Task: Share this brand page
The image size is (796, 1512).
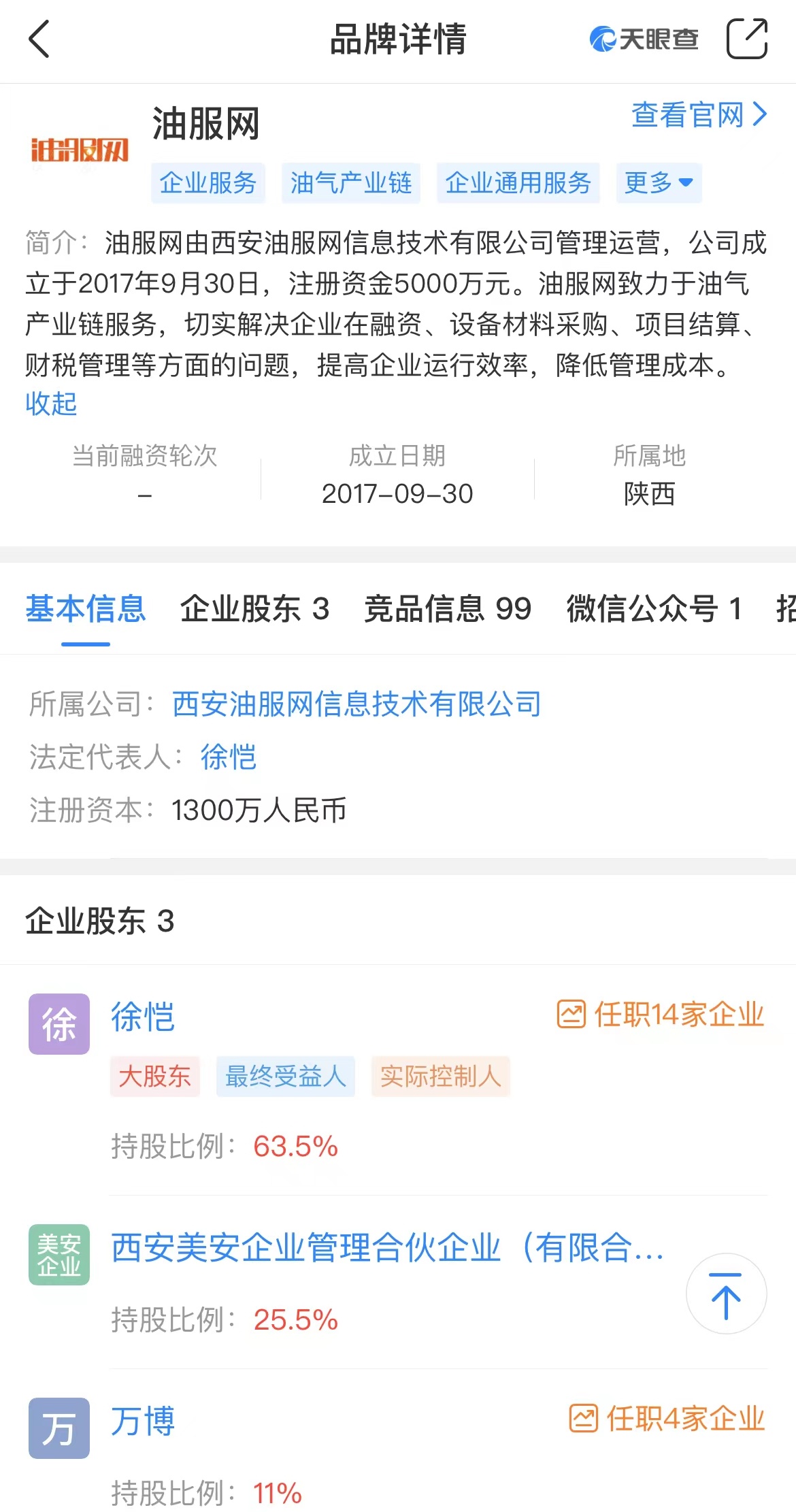Action: 746,39
